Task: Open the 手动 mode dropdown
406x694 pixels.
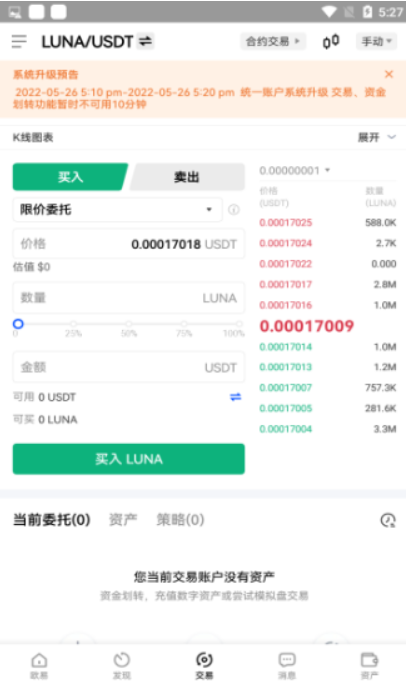Action: click(x=376, y=42)
